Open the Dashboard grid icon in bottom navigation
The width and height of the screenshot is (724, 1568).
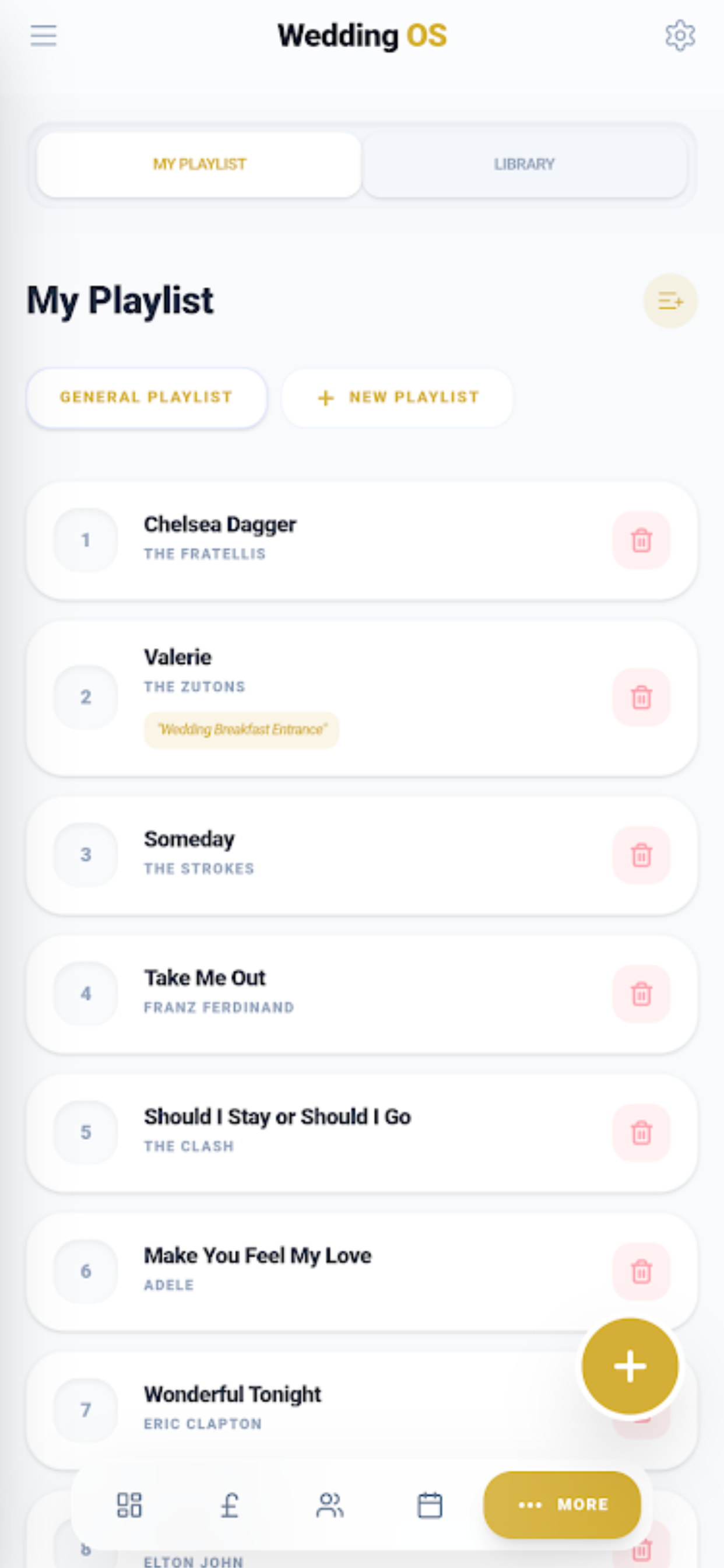point(128,1506)
